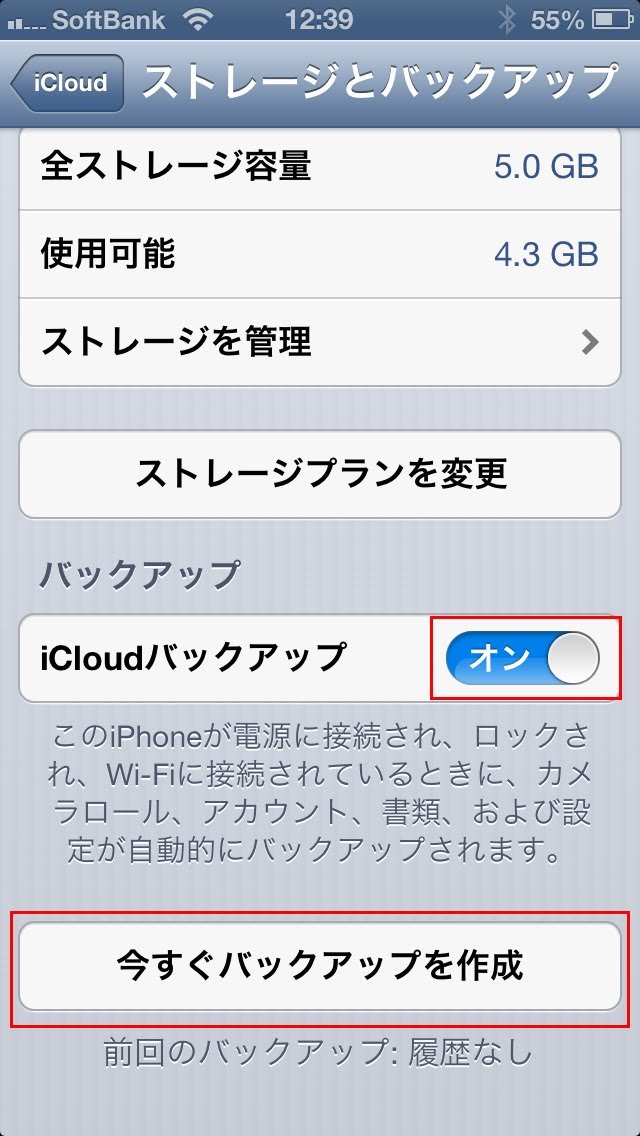Turn off the iCloudバックアップ switch
The height and width of the screenshot is (1136, 640).
pyautogui.click(x=522, y=658)
